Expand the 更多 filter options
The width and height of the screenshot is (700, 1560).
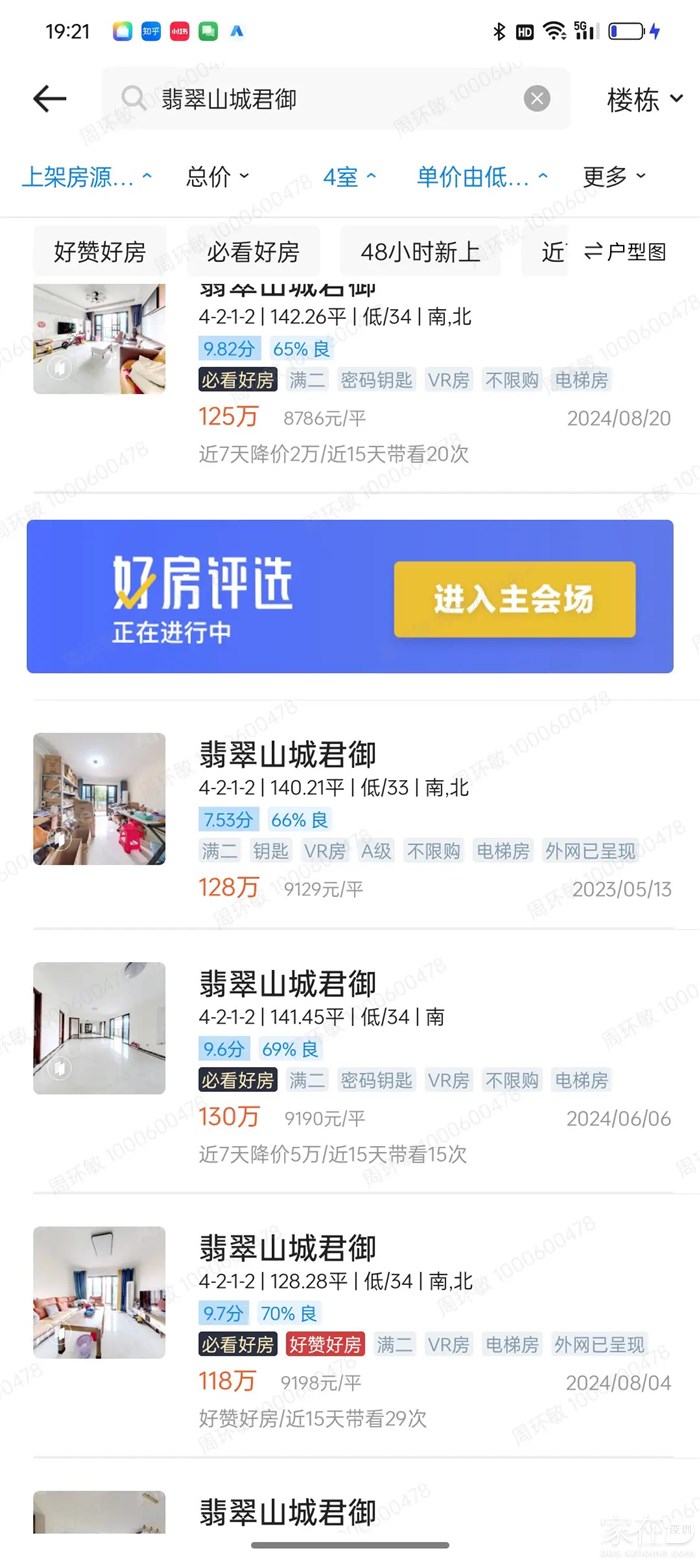(614, 177)
